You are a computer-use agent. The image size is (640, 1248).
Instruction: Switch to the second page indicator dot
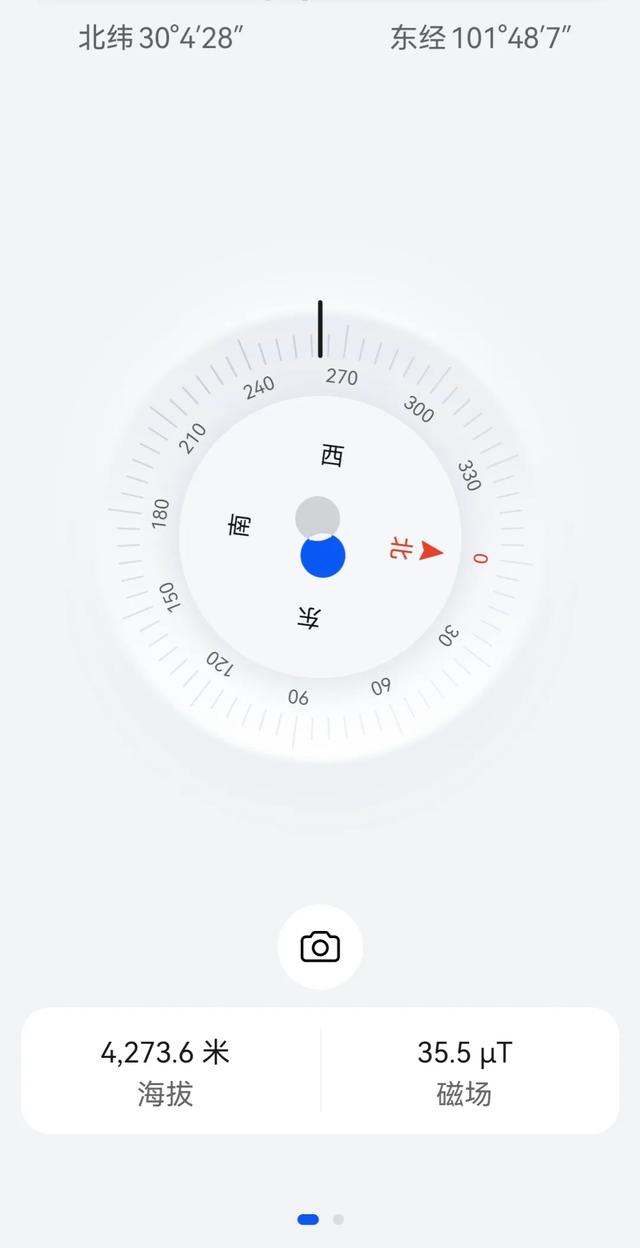coord(338,1219)
